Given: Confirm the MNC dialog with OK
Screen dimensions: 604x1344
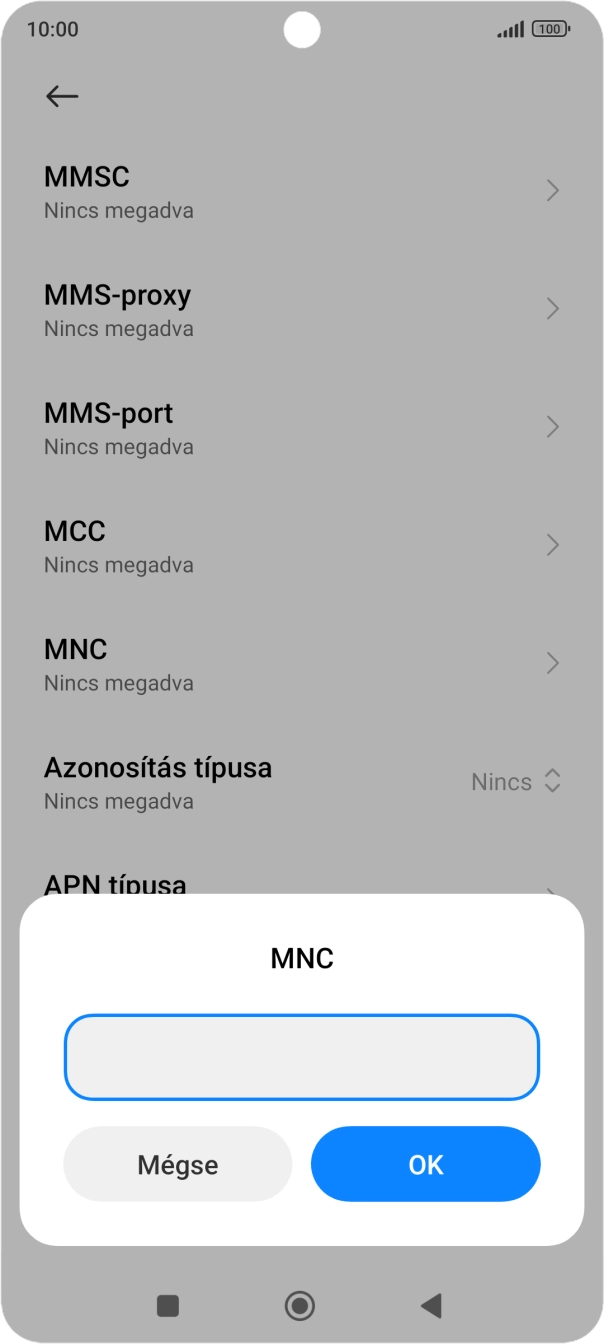Looking at the screenshot, I should coord(425,1164).
